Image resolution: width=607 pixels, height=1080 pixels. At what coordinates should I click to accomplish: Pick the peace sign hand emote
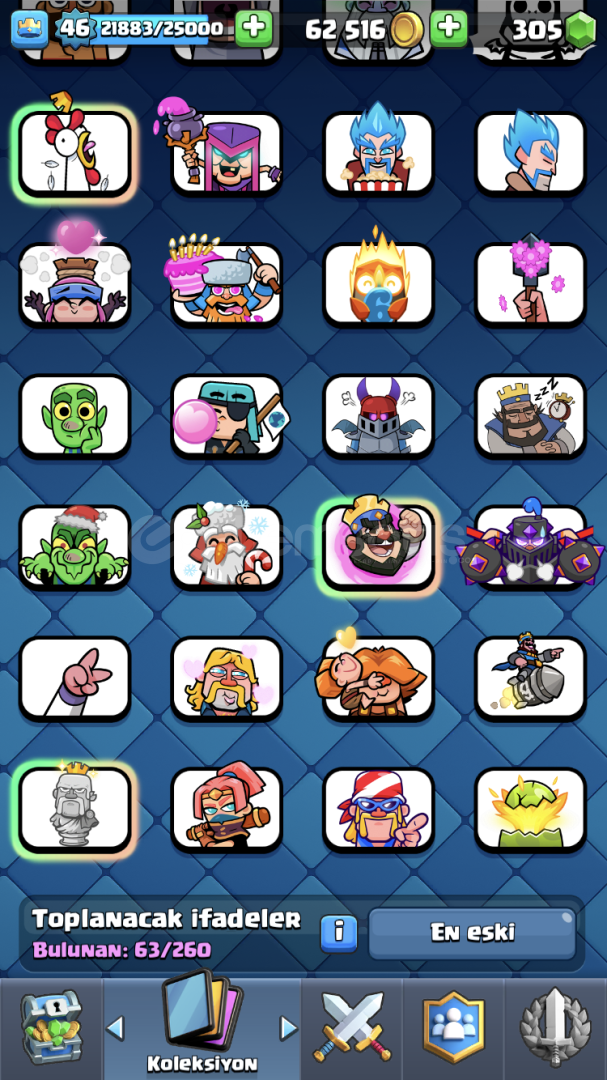coord(75,678)
